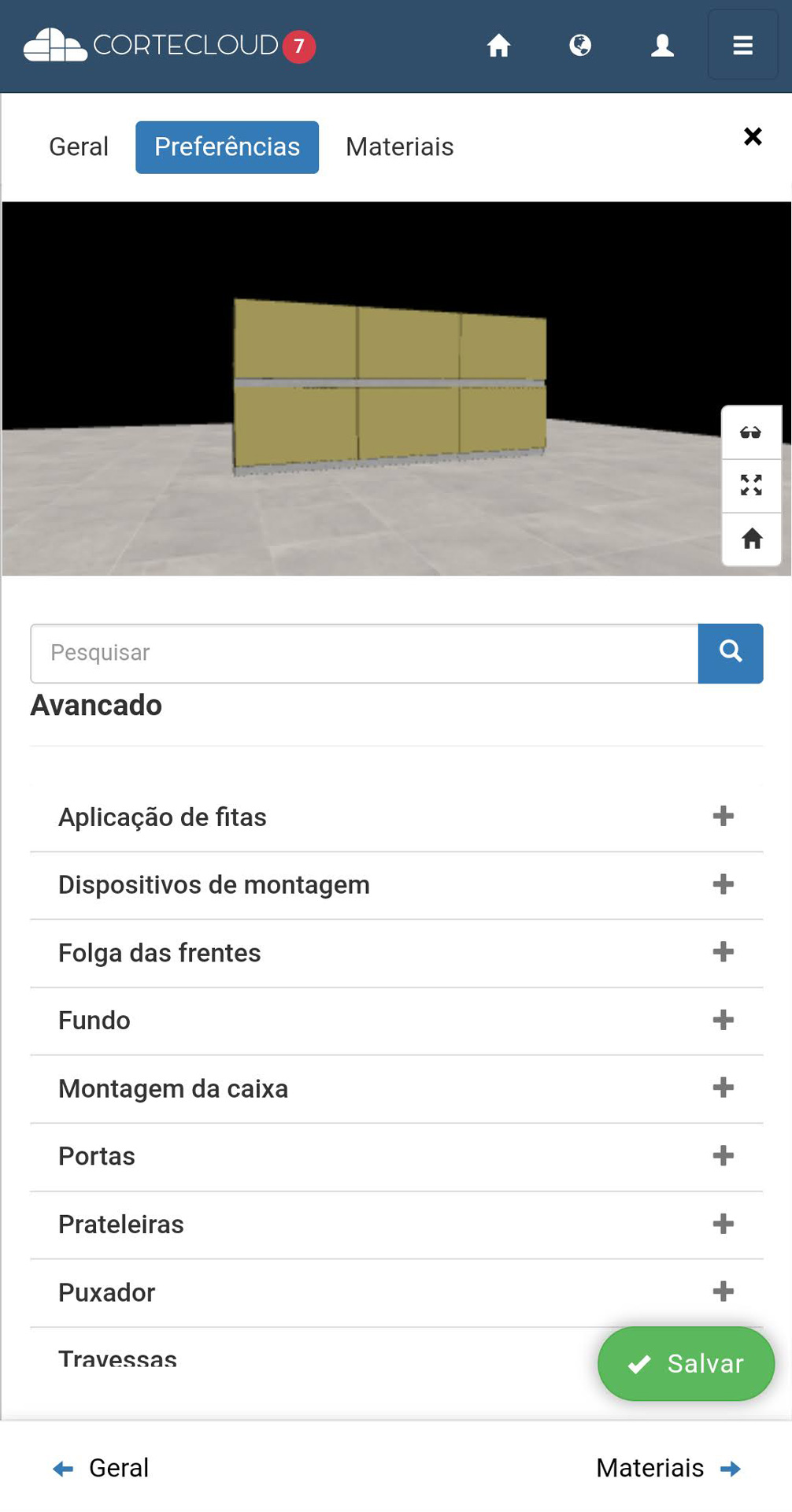Expand the Aplicação de fitas section
This screenshot has height=1512, width=792.
[720, 817]
